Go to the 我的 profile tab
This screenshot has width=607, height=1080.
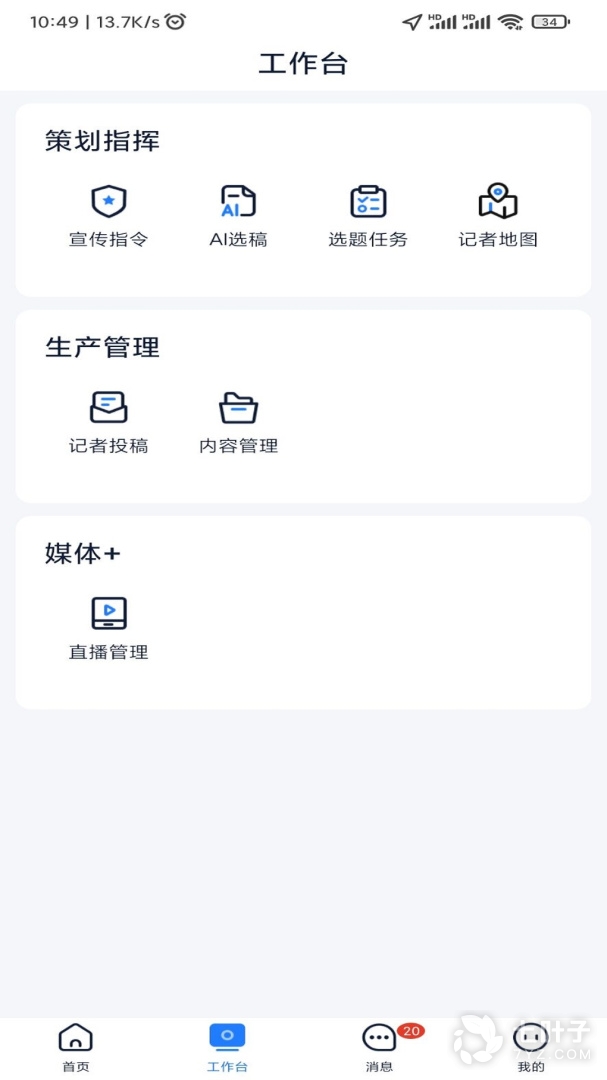(531, 1046)
